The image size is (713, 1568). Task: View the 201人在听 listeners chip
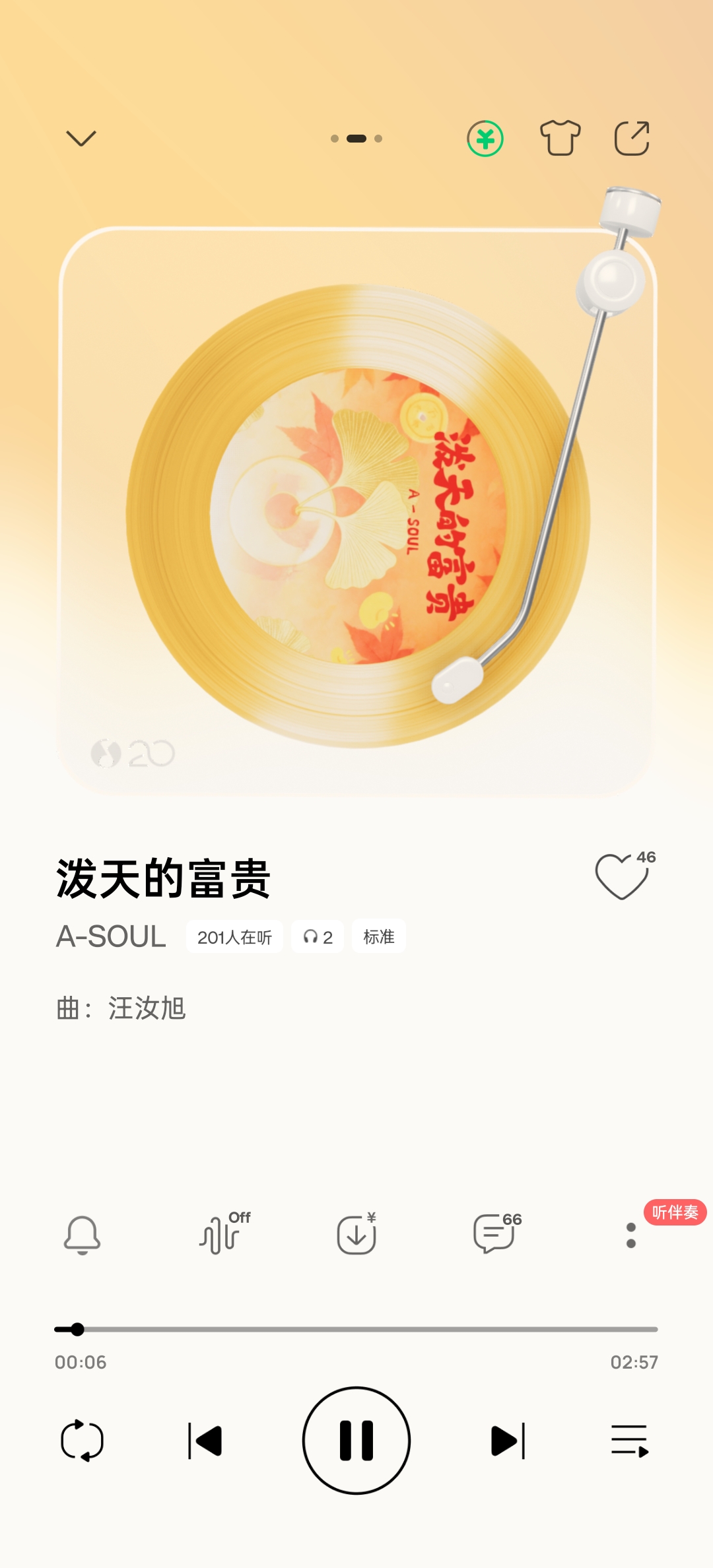(x=234, y=937)
